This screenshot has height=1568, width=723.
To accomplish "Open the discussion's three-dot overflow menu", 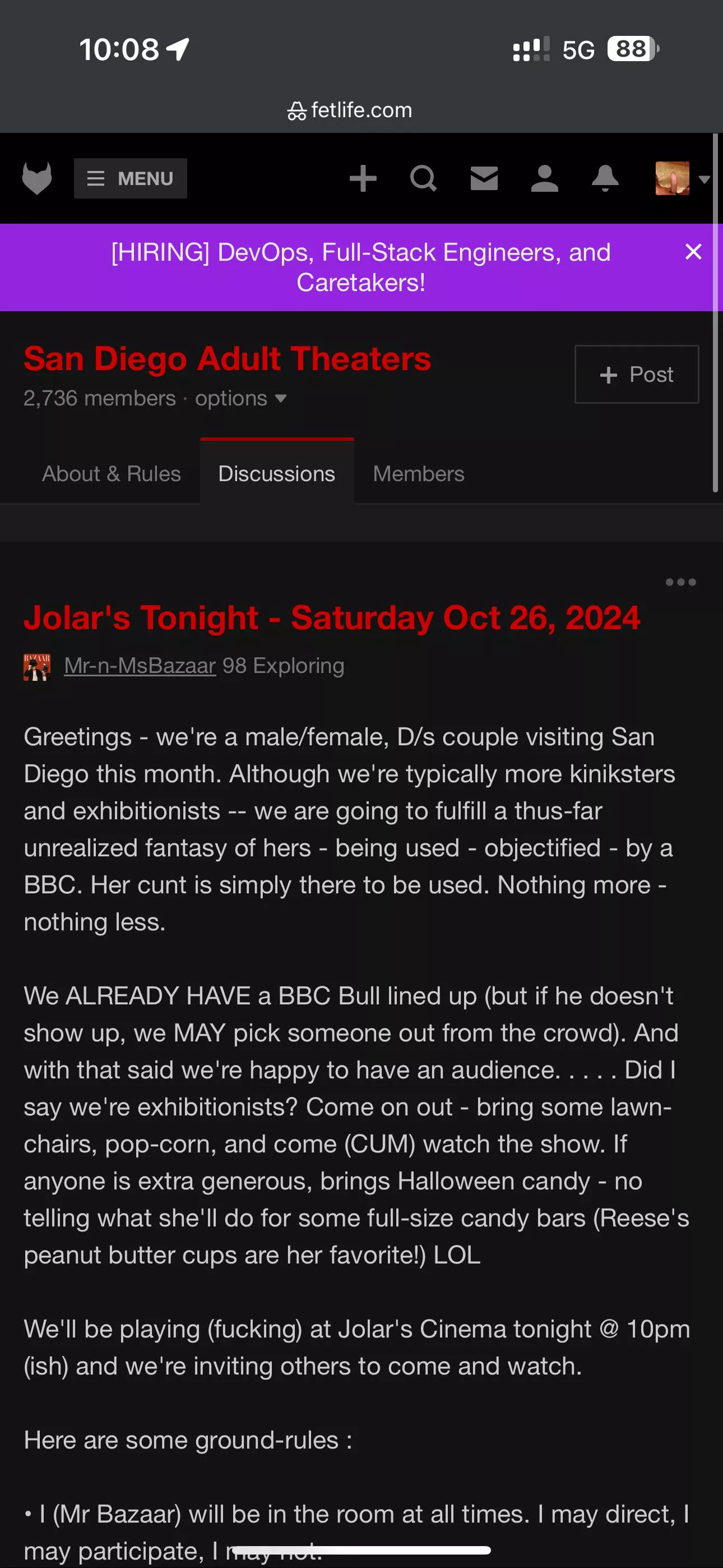I will click(680, 582).
